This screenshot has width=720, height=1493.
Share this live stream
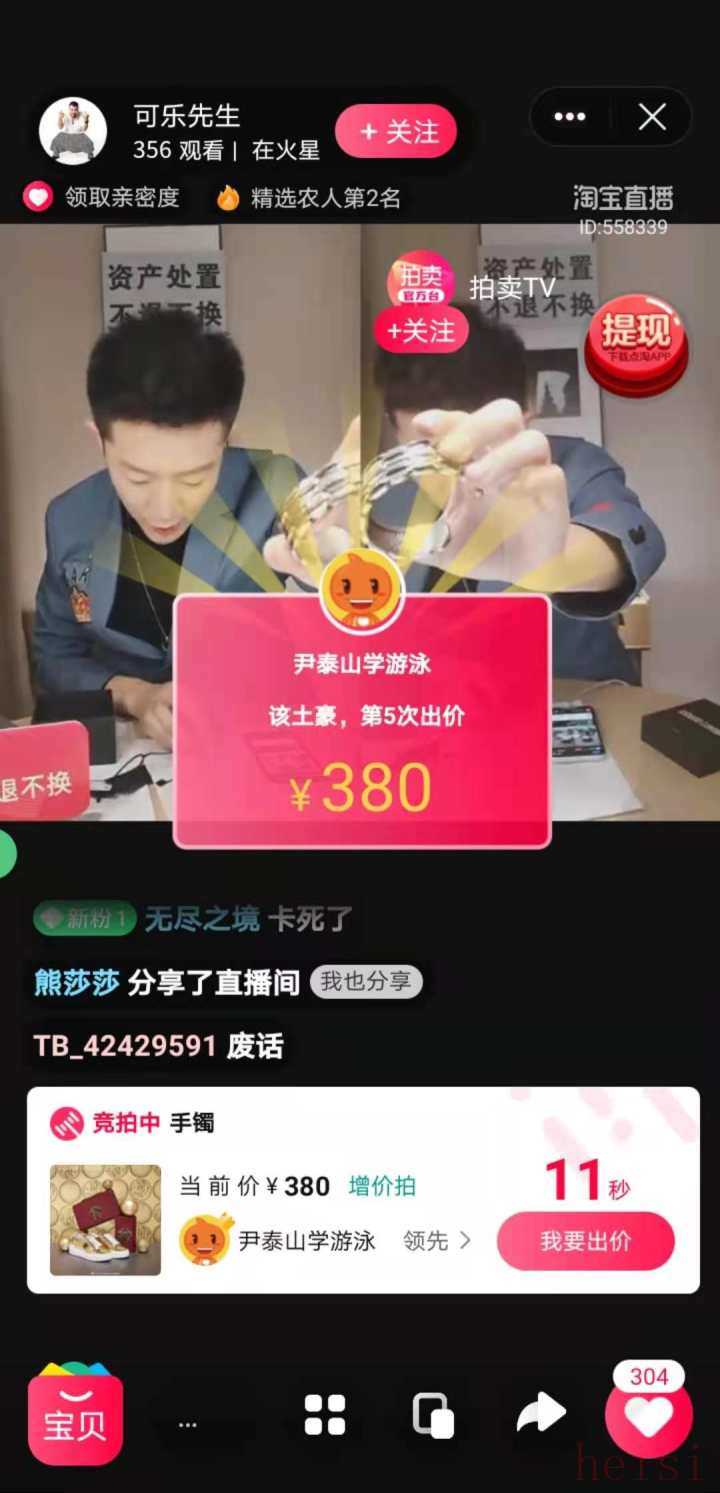[541, 1415]
